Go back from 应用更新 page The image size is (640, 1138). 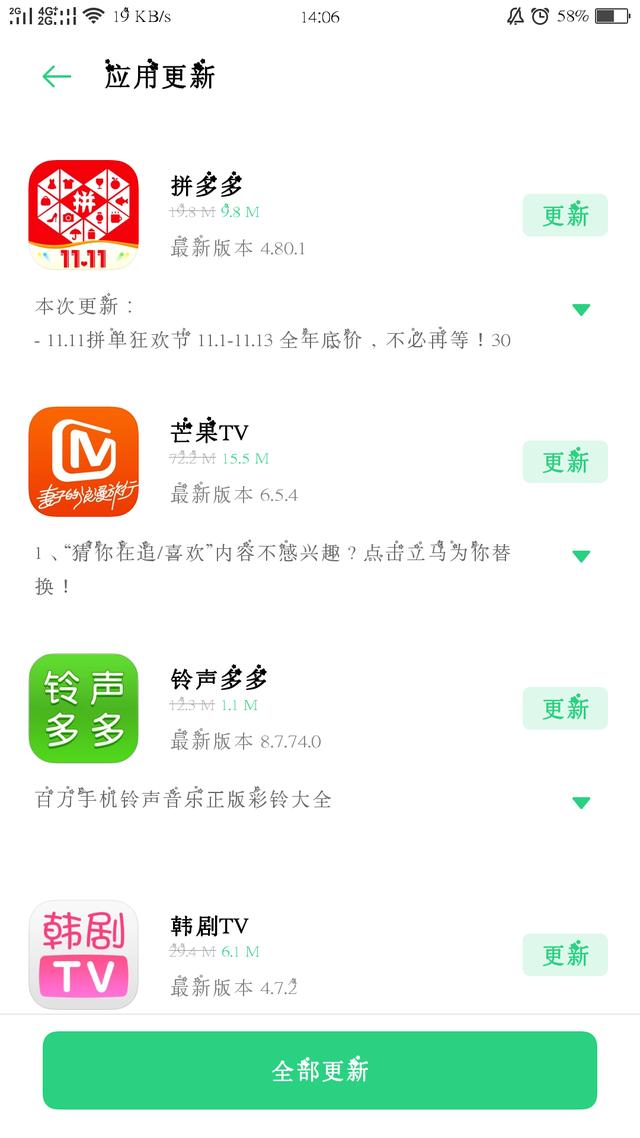56,76
